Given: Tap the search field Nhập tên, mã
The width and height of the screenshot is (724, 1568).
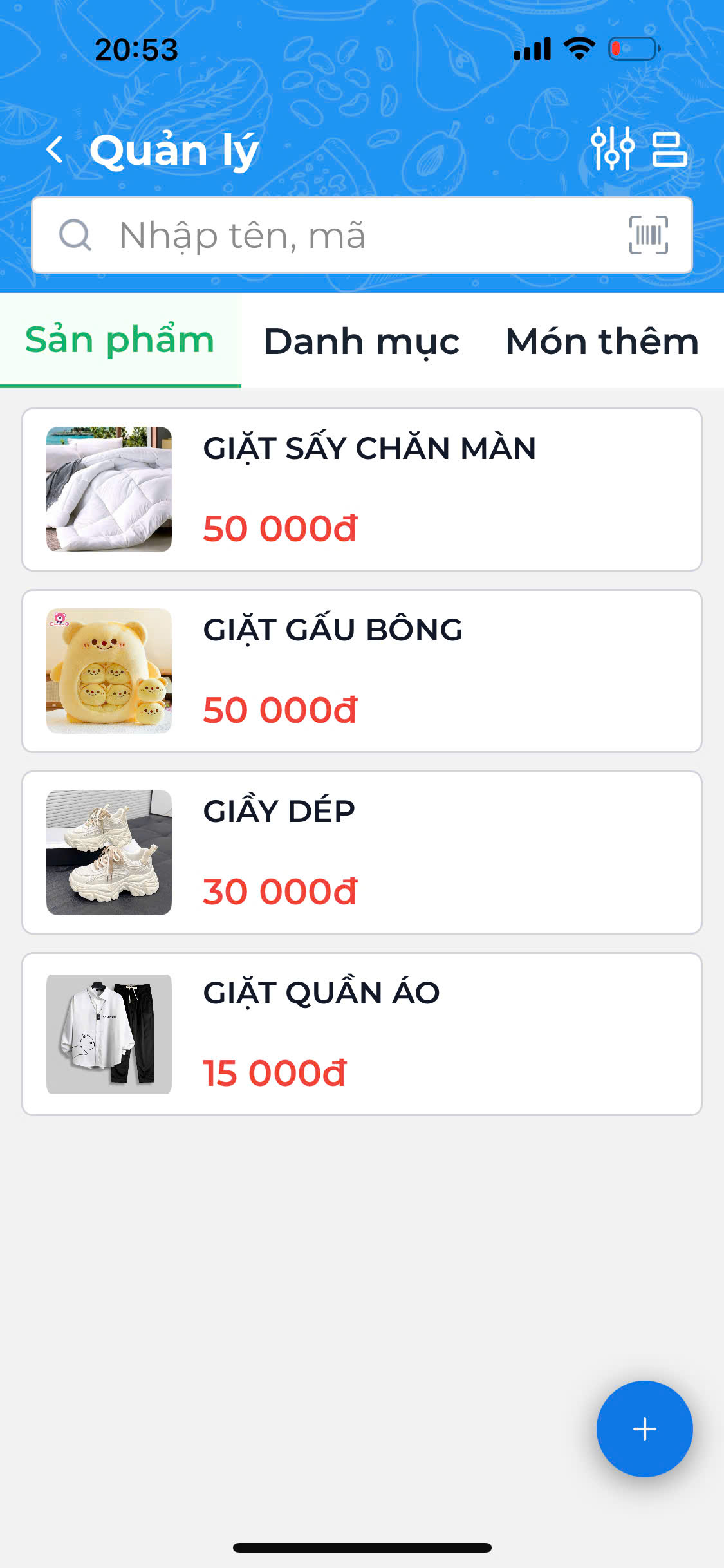Looking at the screenshot, I should point(362,235).
